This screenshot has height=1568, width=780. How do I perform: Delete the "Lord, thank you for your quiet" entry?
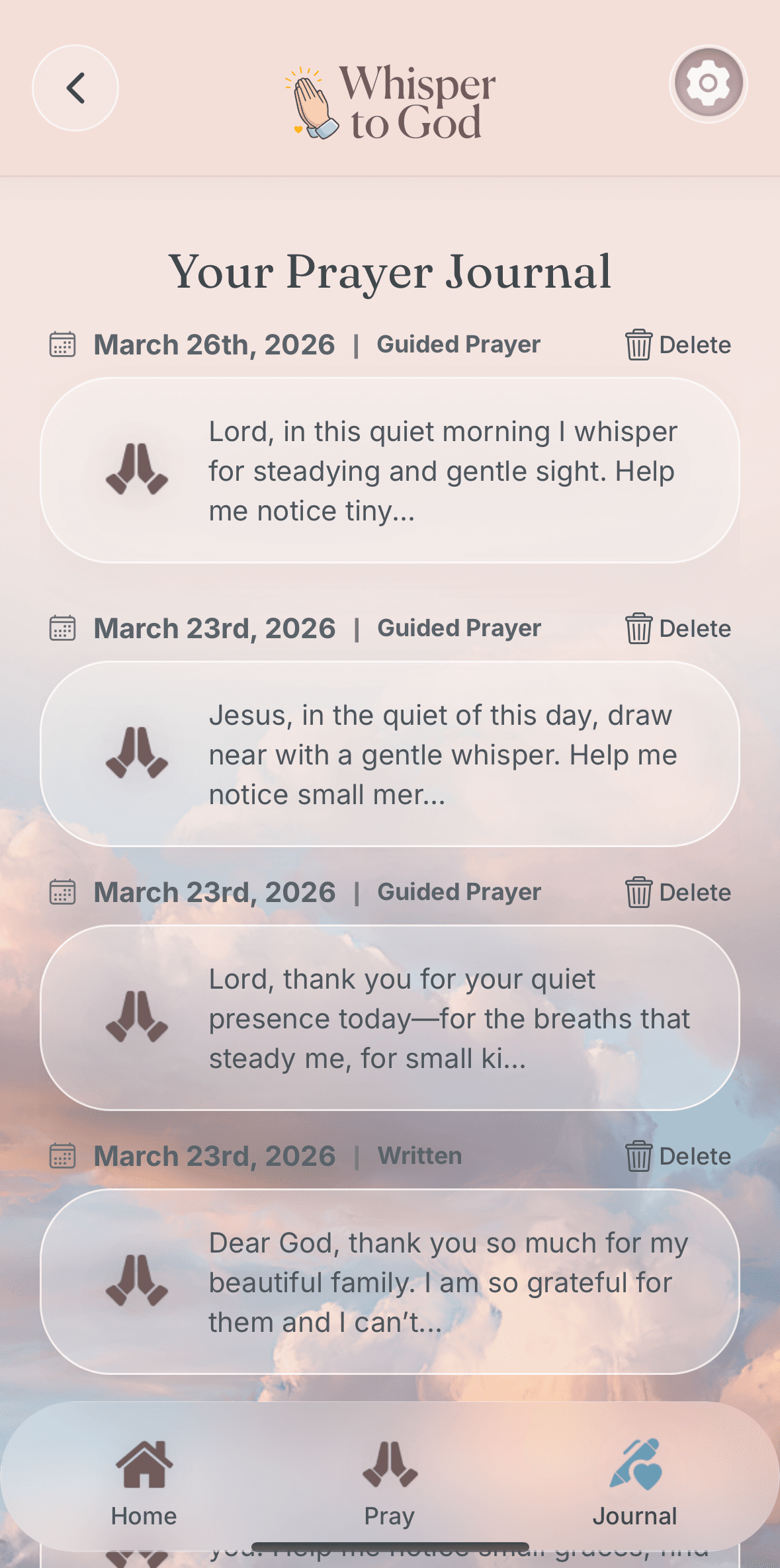pyautogui.click(x=678, y=892)
